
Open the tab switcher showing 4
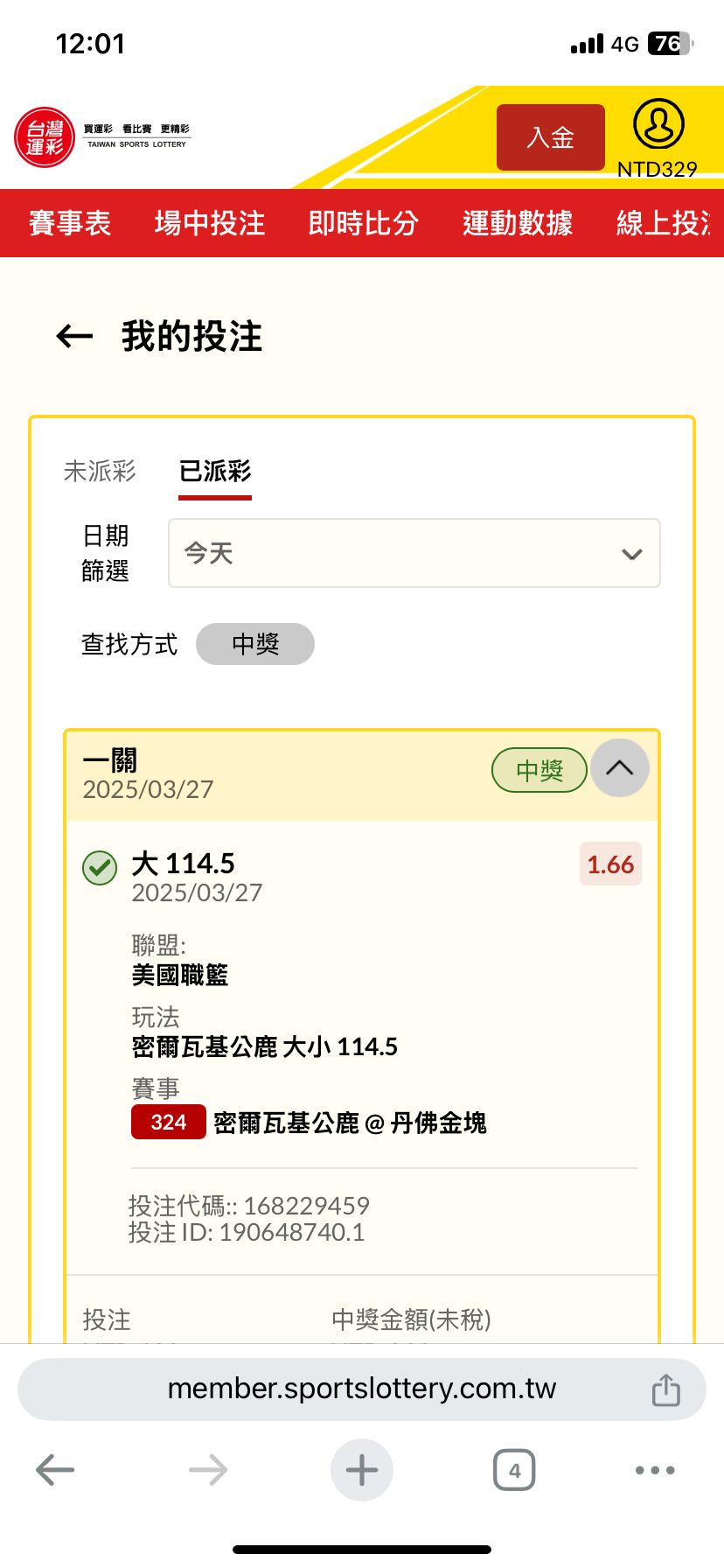[514, 1470]
